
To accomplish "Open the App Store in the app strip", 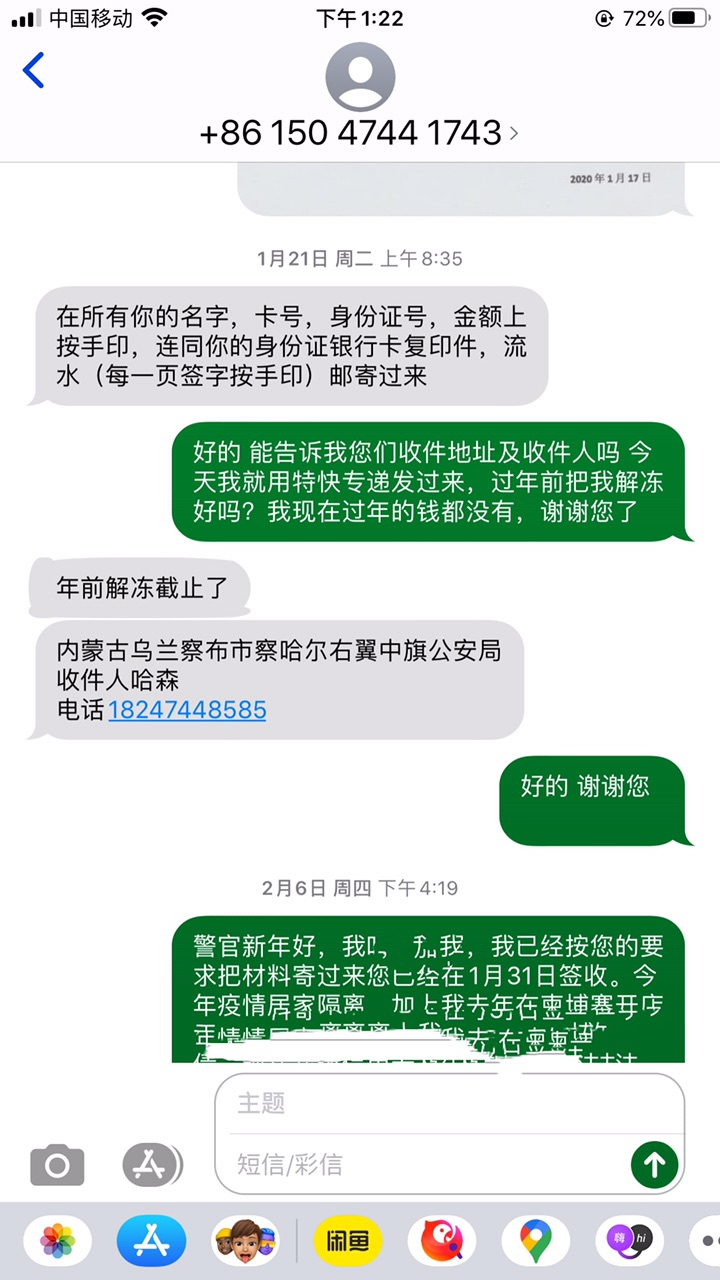I will (x=152, y=1243).
